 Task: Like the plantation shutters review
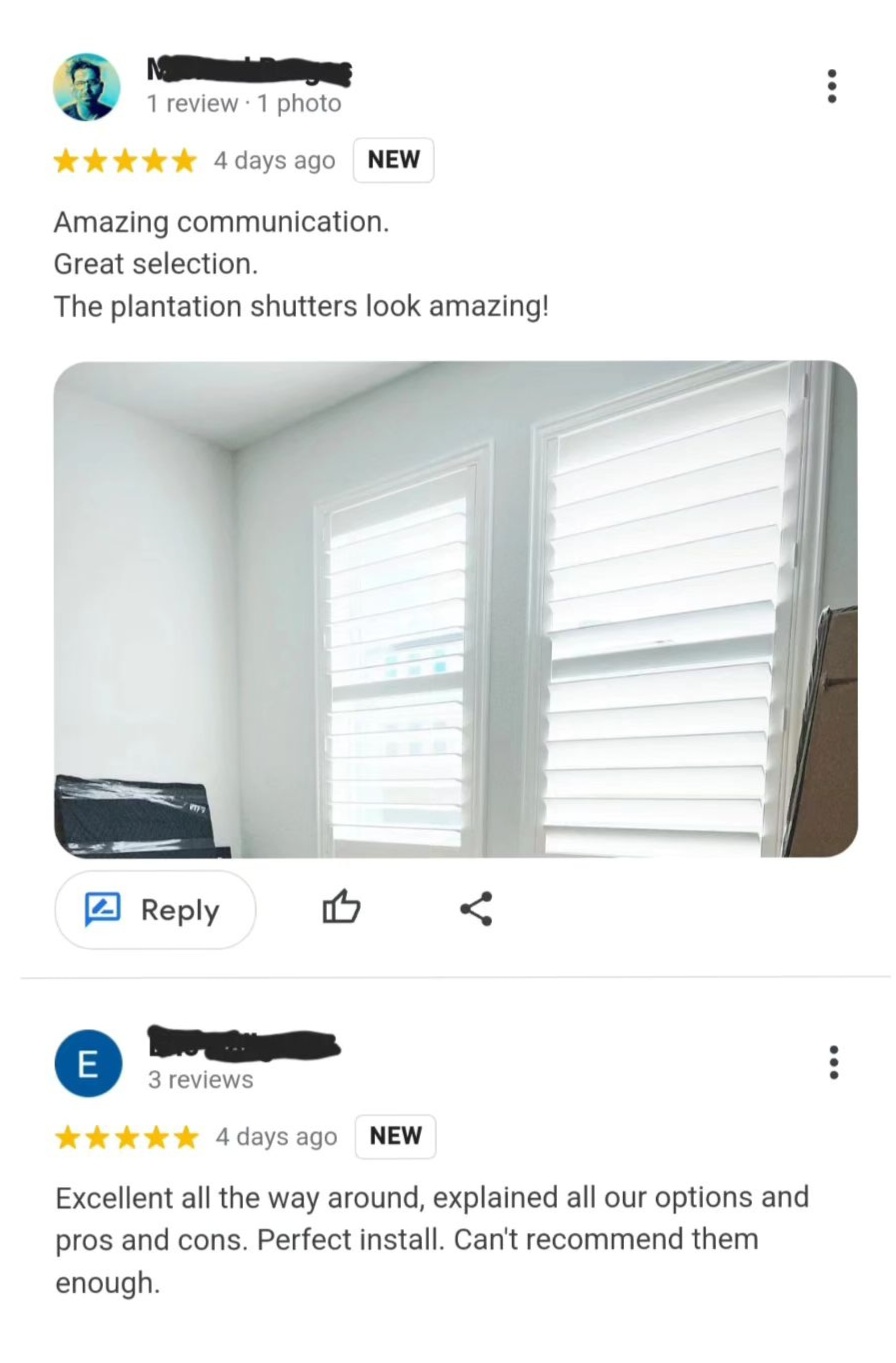pos(341,908)
